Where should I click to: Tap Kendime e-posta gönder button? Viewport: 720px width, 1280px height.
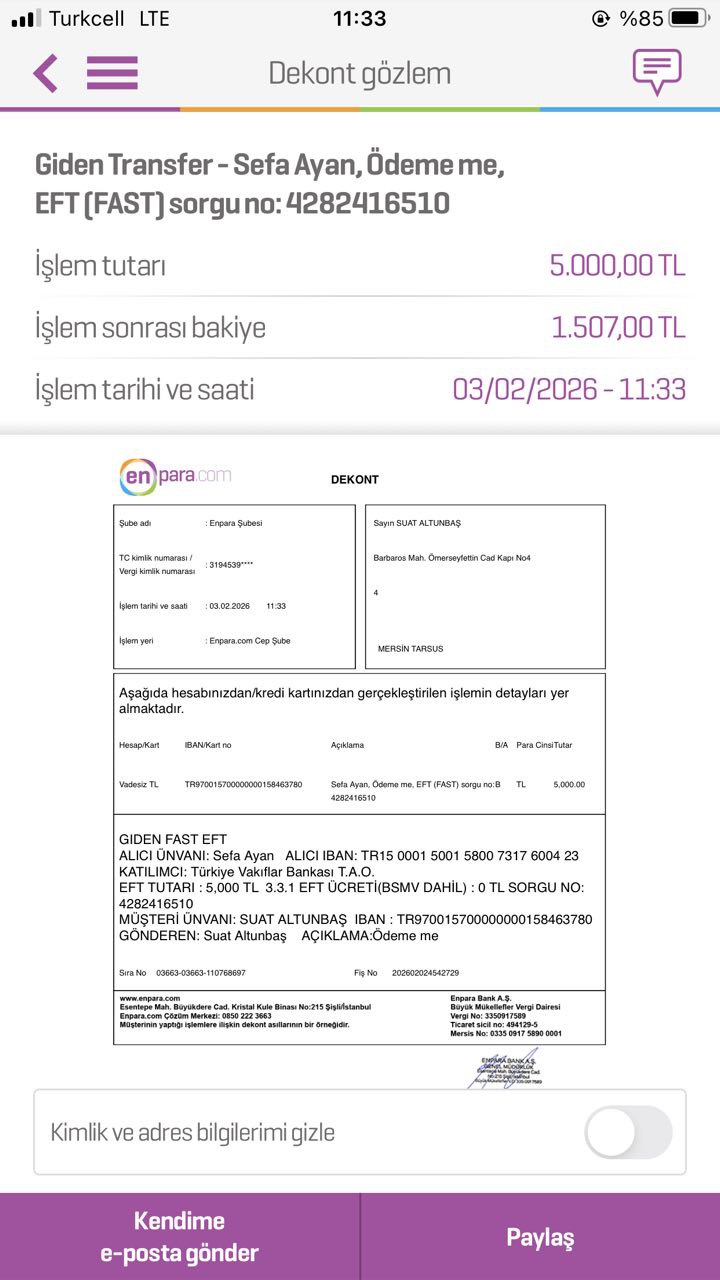coord(180,1237)
